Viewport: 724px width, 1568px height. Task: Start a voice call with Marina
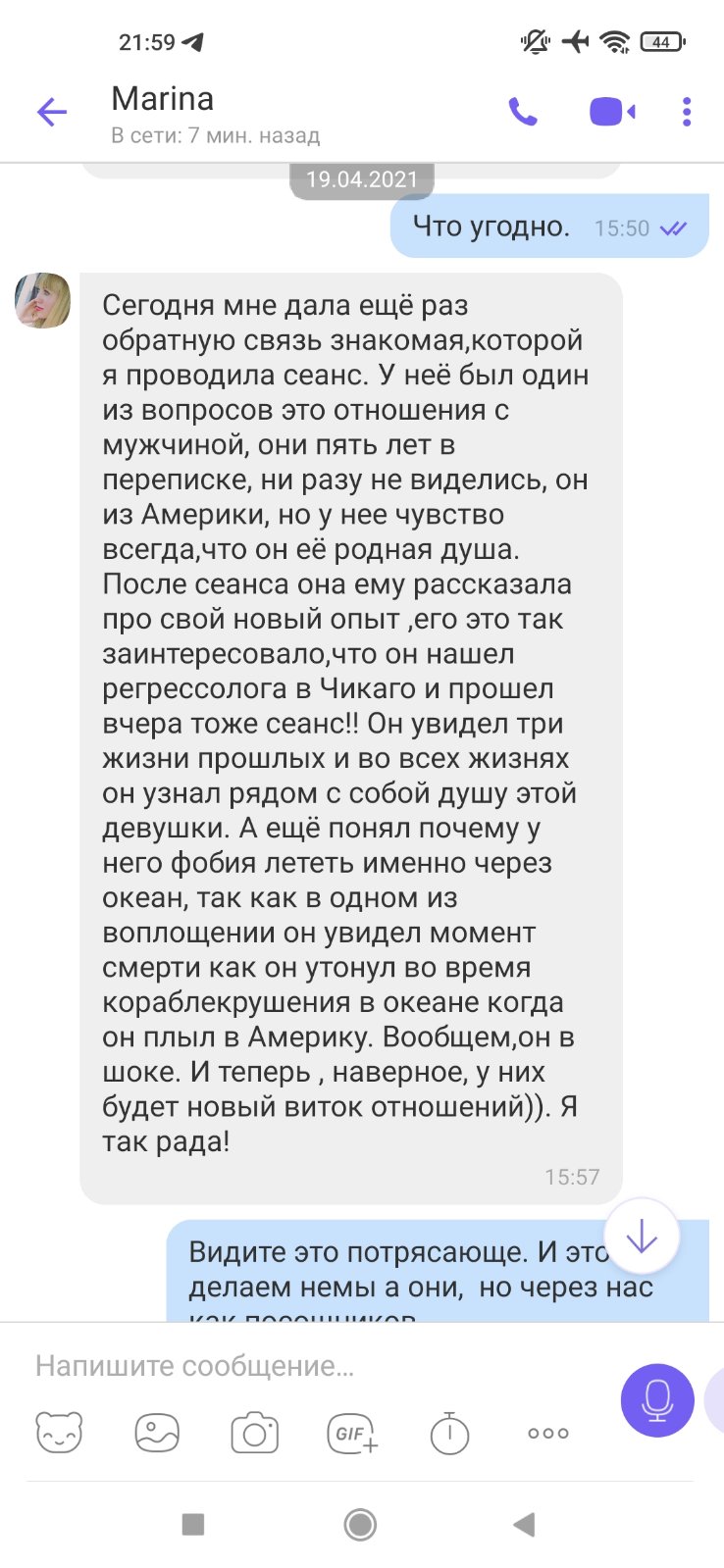523,112
